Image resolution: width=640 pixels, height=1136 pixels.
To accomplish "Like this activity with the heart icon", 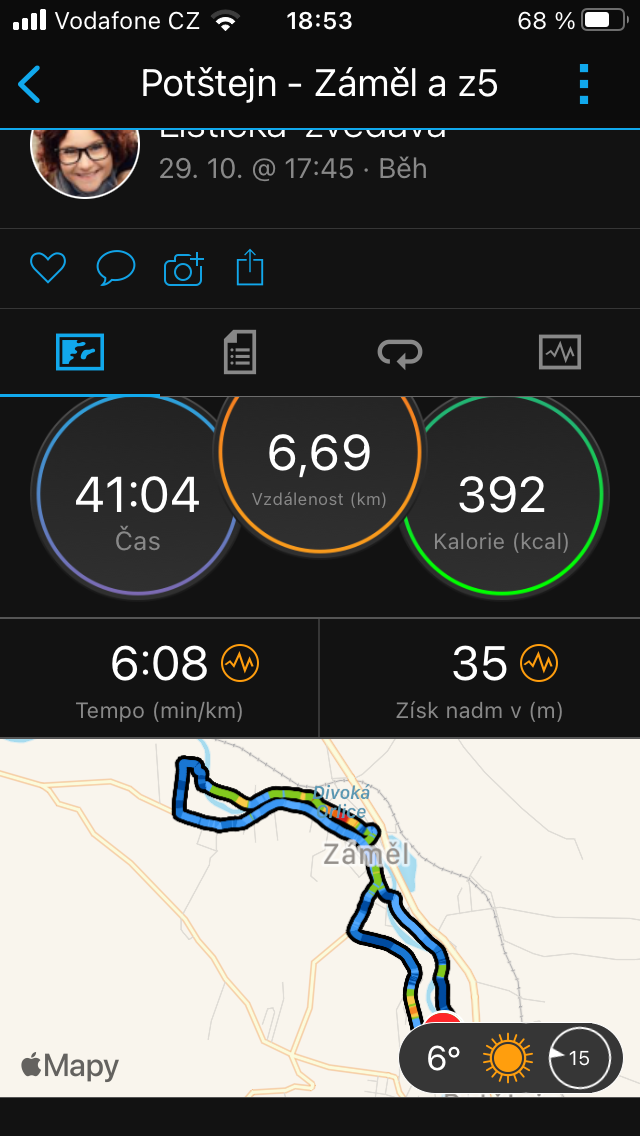I will (48, 268).
